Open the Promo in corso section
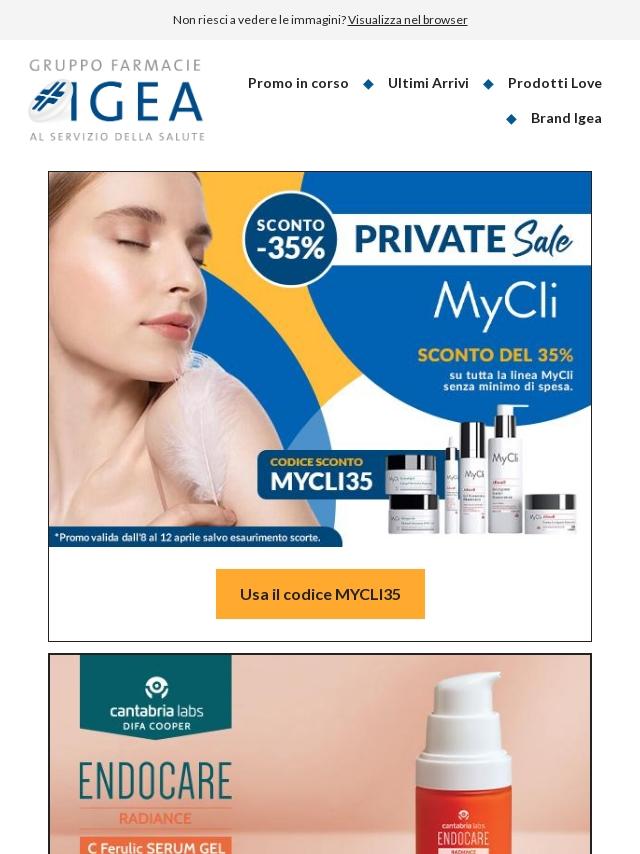640x854 pixels. point(298,83)
